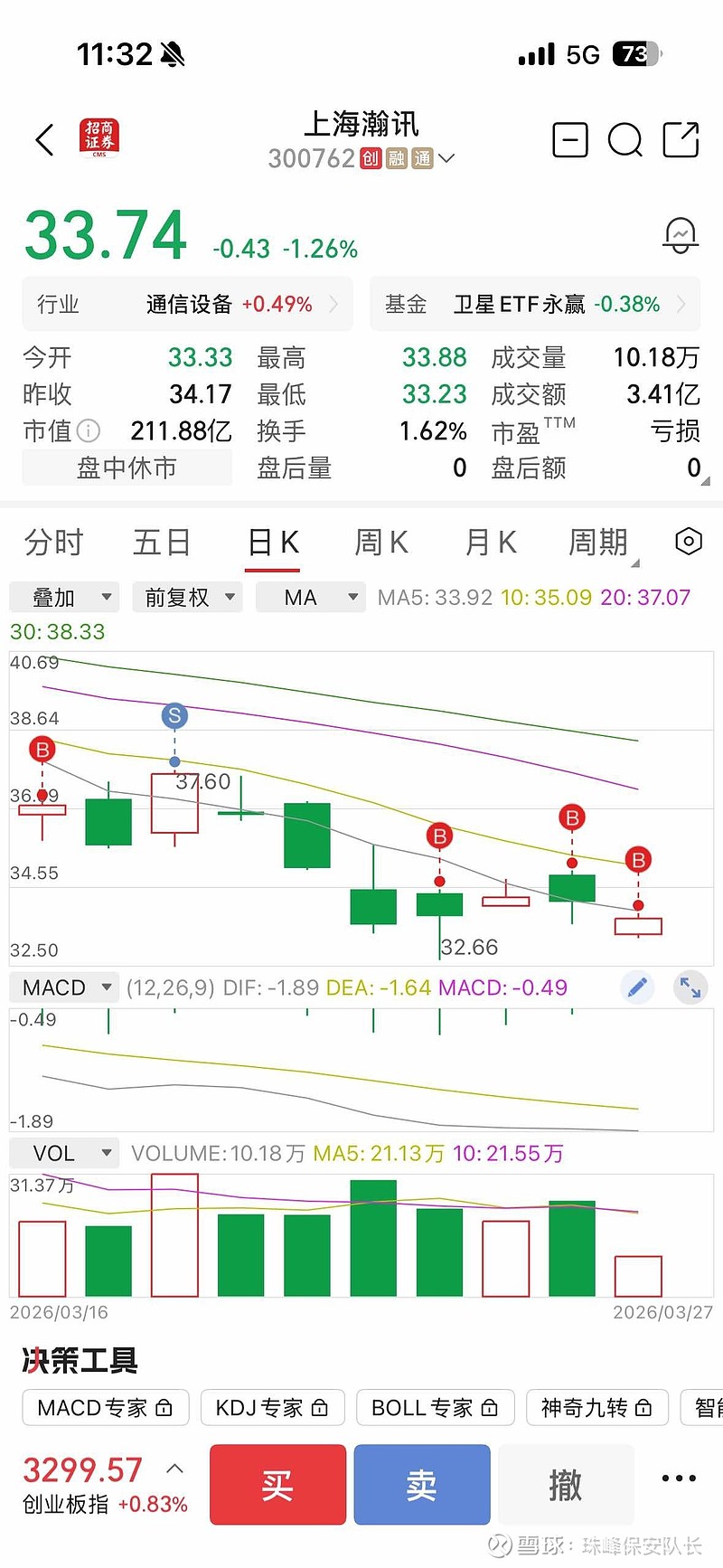Open chart settings hexagon icon
The image size is (723, 1568).
pyautogui.click(x=689, y=542)
